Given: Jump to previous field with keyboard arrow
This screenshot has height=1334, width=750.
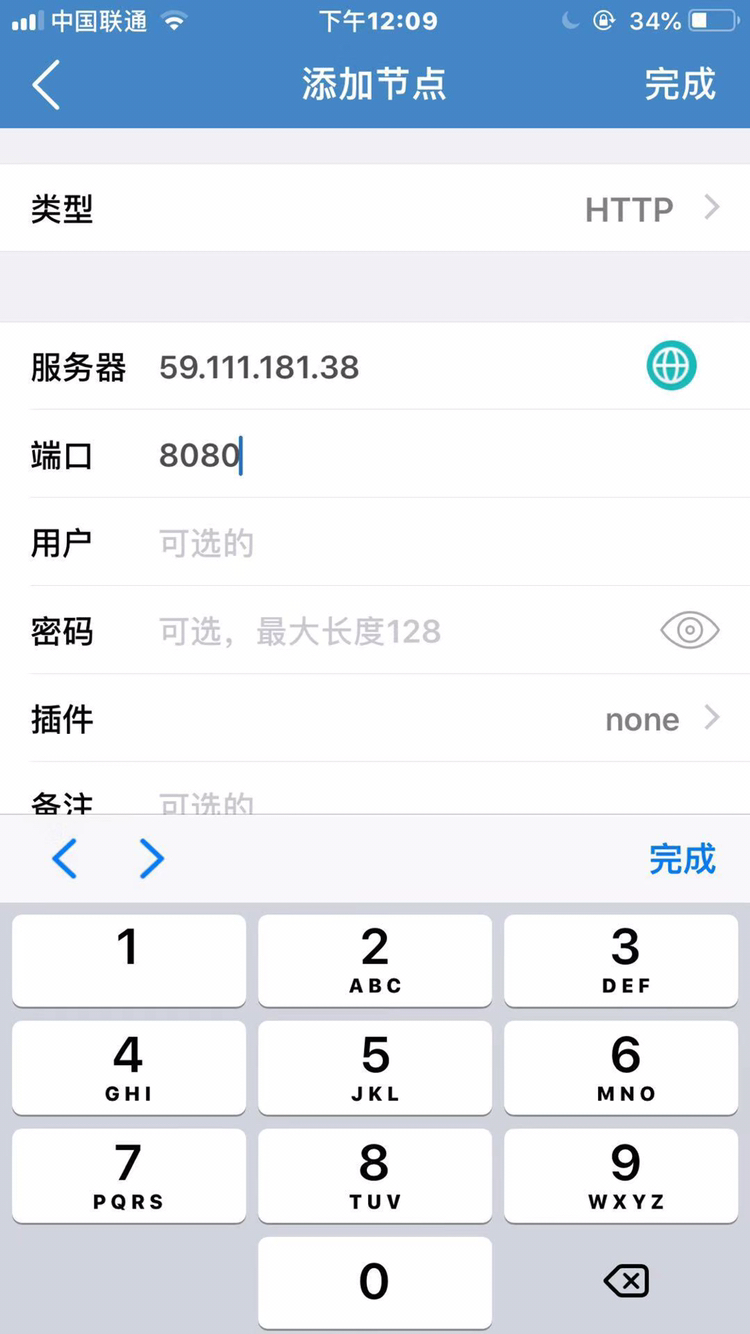Looking at the screenshot, I should (x=64, y=858).
